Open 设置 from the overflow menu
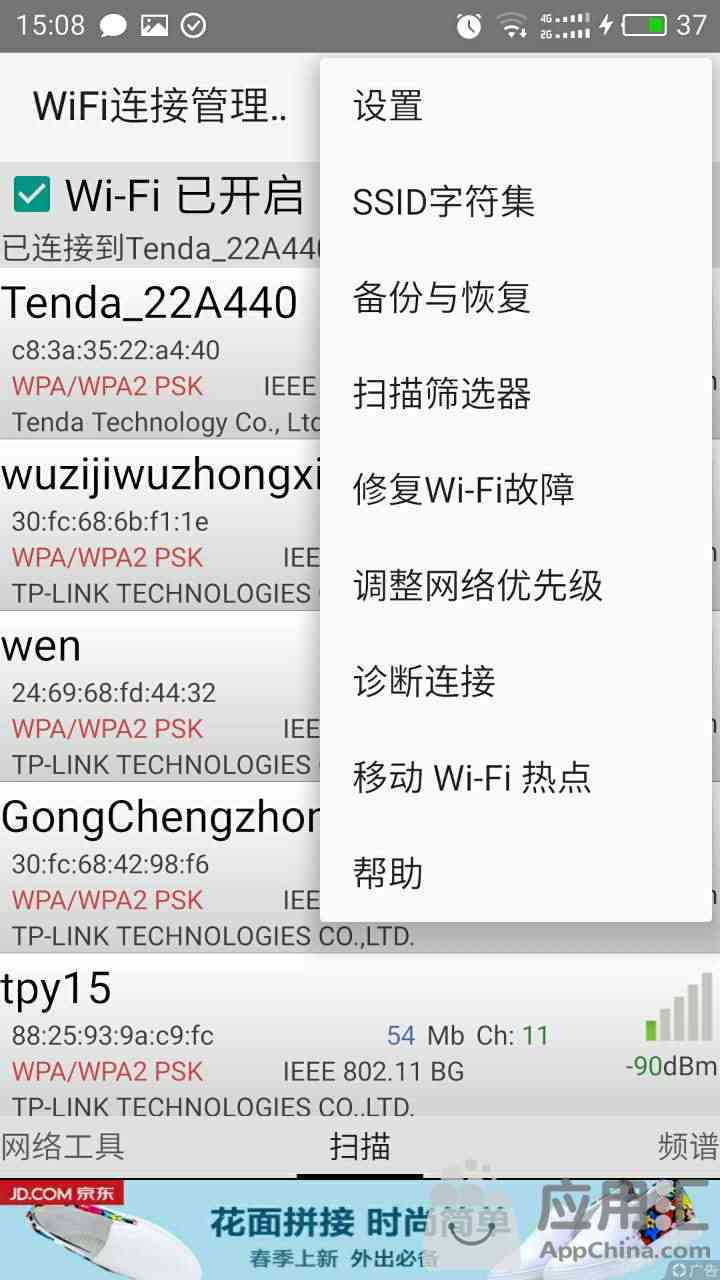 (x=516, y=106)
